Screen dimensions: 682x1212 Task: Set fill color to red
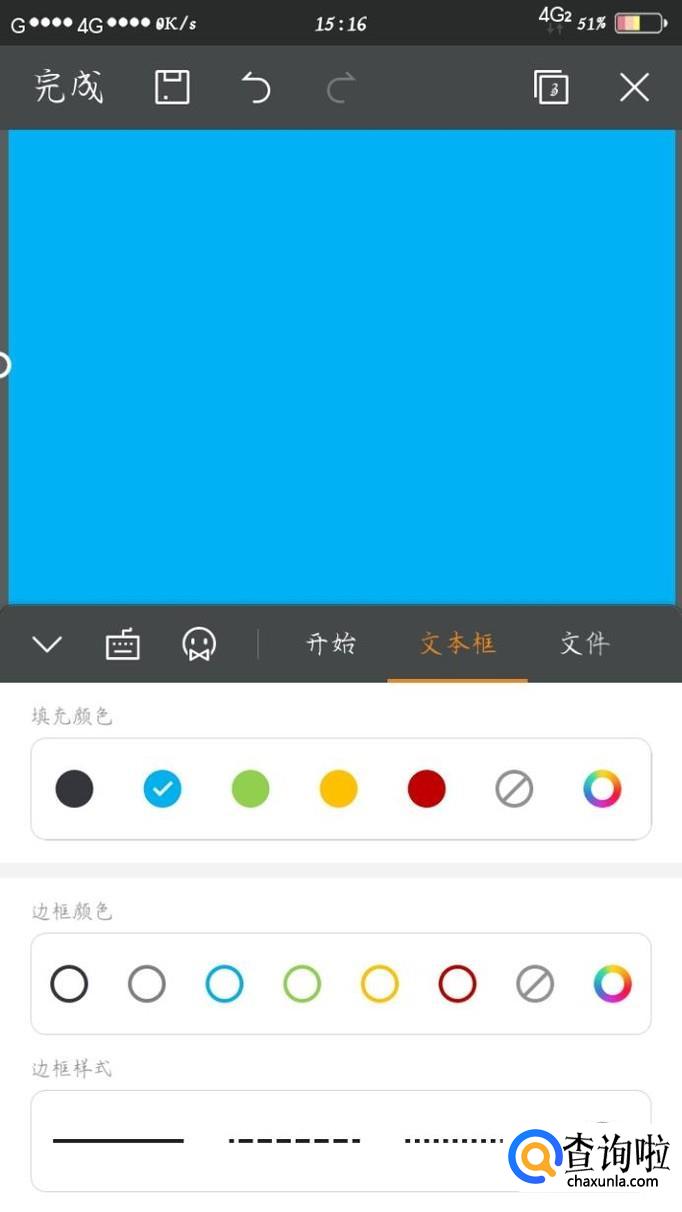click(x=426, y=789)
